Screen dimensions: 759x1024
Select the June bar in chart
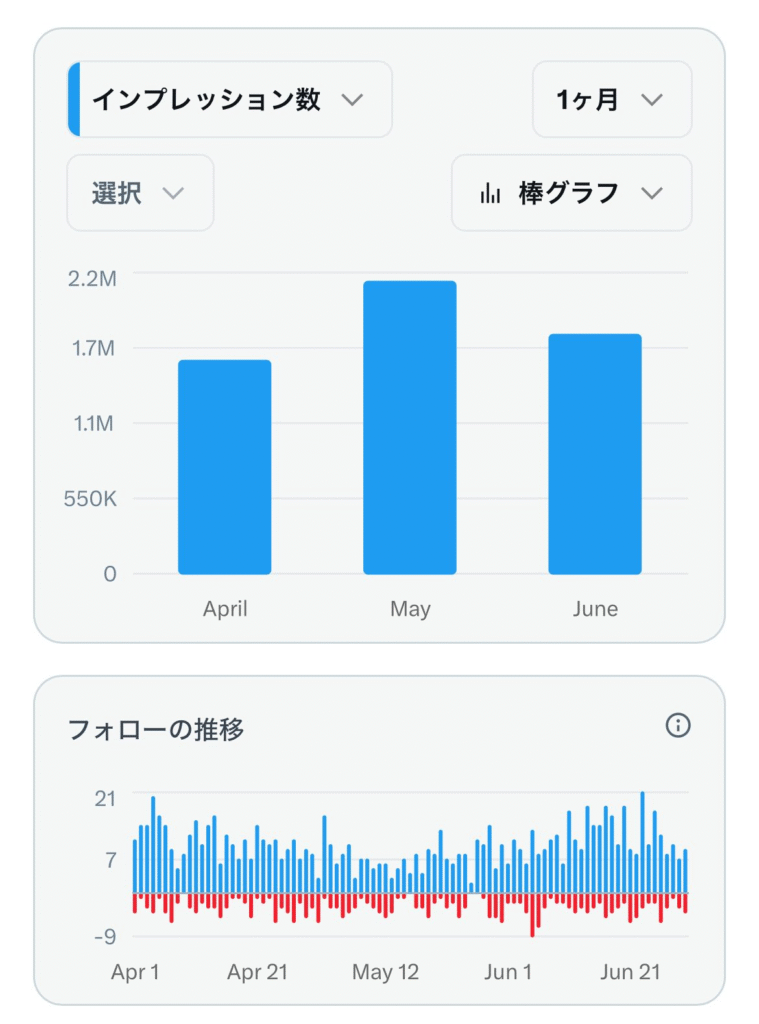pos(594,454)
